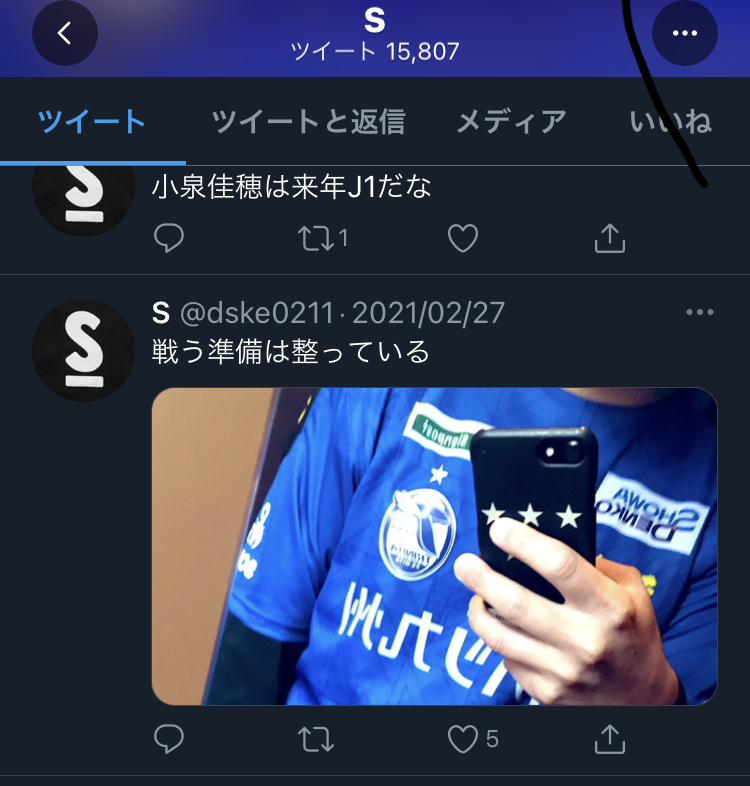This screenshot has height=786, width=750.
Task: Share the 小泉佳穂は来年J1だな tweet
Action: click(610, 238)
